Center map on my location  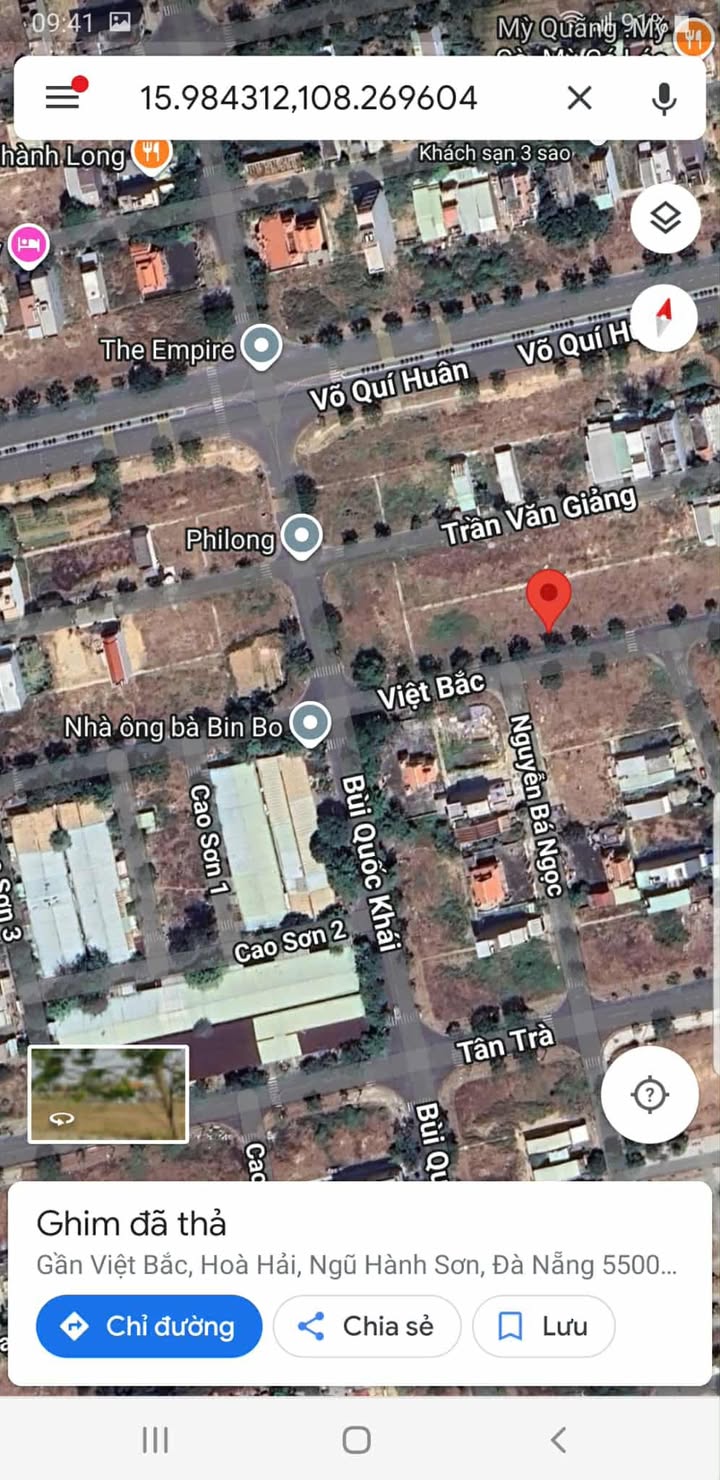[650, 1094]
